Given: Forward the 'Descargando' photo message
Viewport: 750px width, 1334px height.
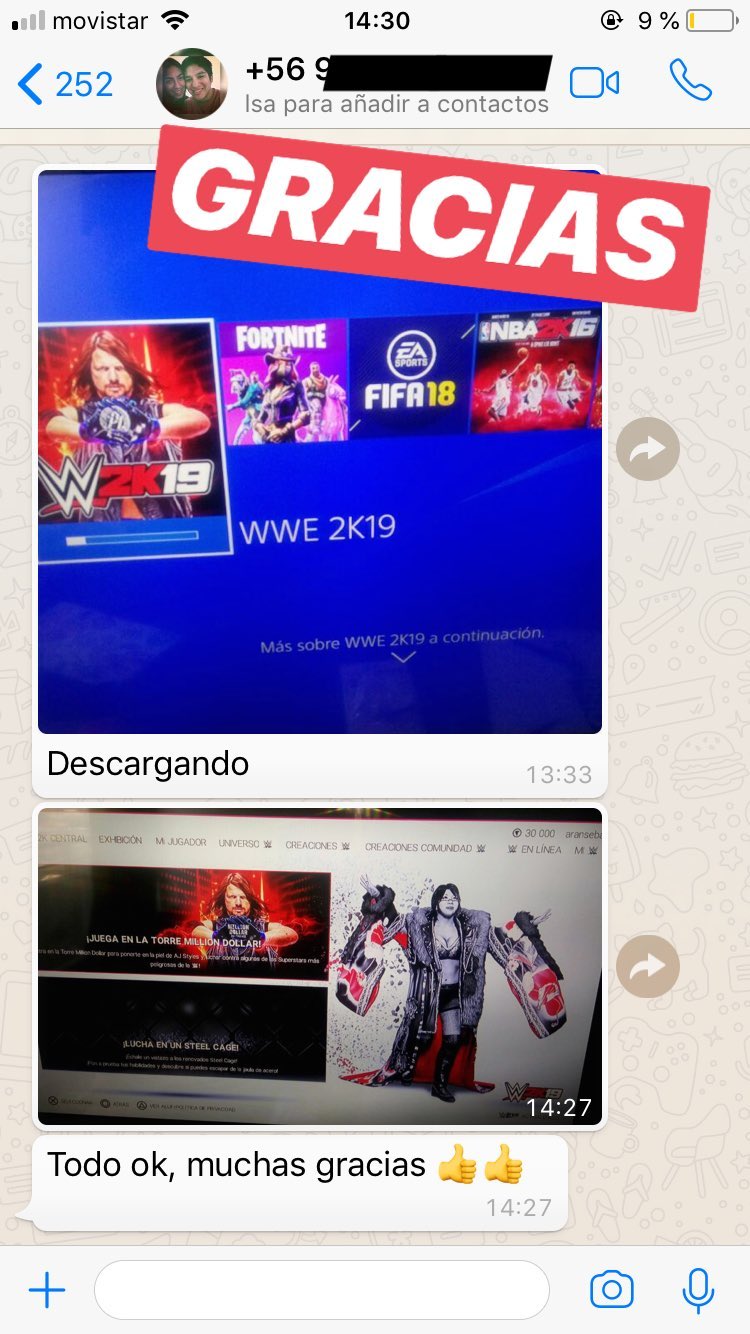Looking at the screenshot, I should [648, 449].
